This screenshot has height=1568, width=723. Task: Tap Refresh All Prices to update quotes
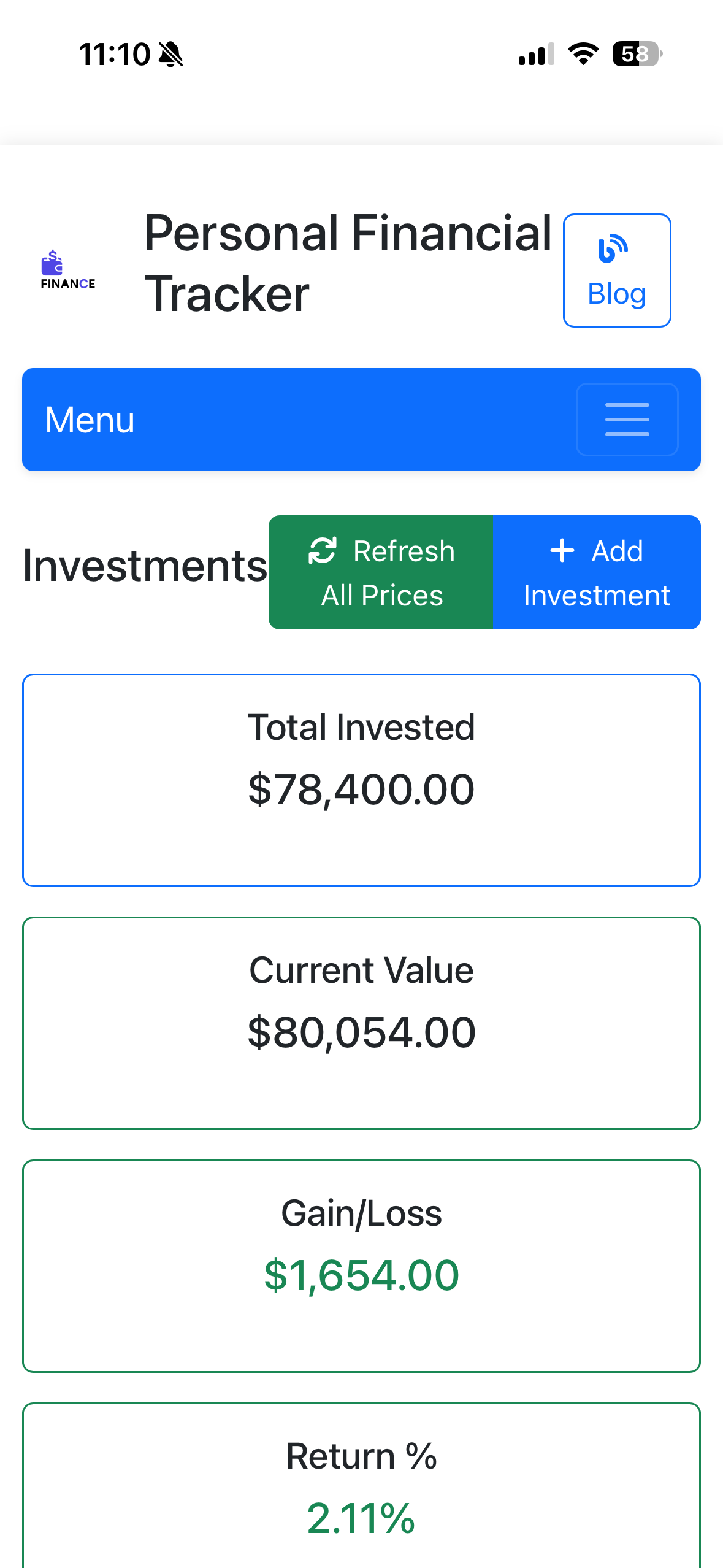click(x=380, y=572)
